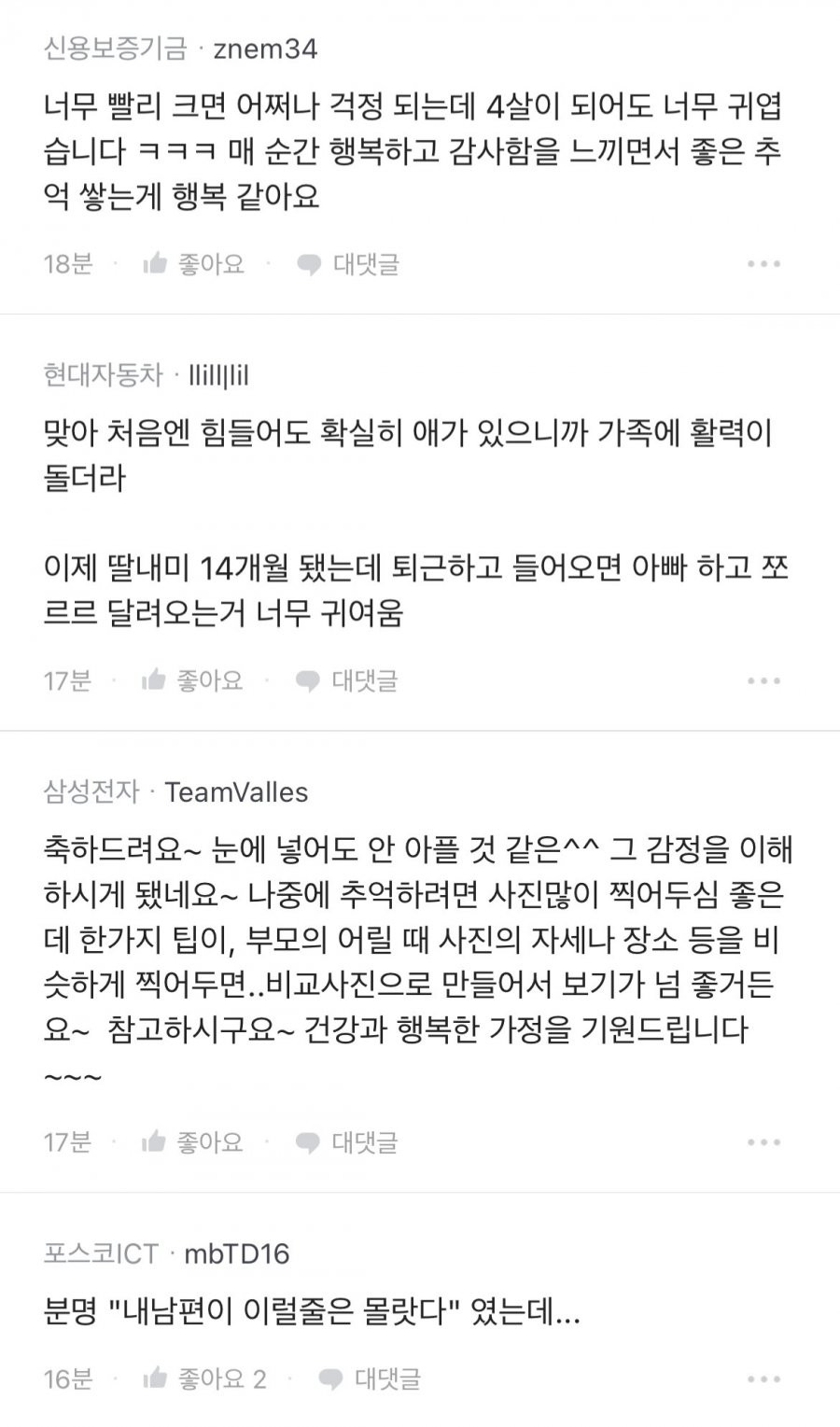Open more options on znem34's comment
Viewport: 840px width, 1427px height.
tap(763, 264)
